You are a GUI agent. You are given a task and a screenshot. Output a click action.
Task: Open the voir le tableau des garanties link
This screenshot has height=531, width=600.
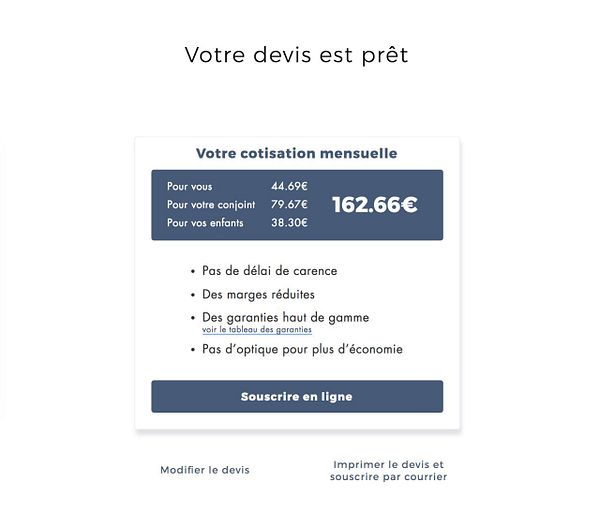(x=256, y=330)
